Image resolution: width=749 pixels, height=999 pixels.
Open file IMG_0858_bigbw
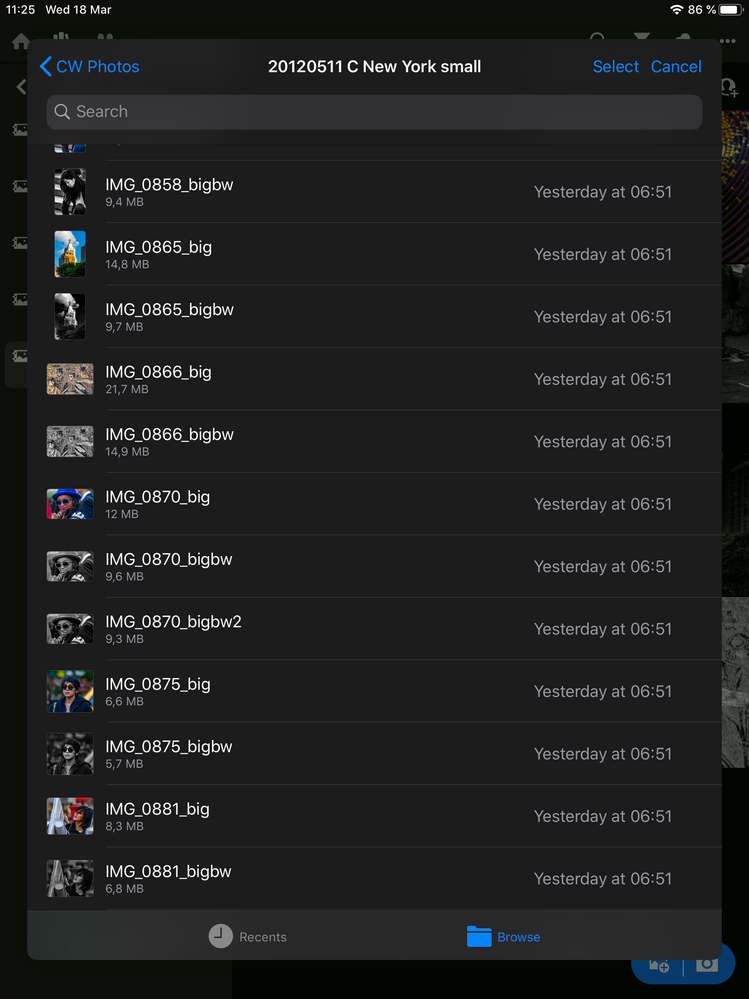click(169, 192)
